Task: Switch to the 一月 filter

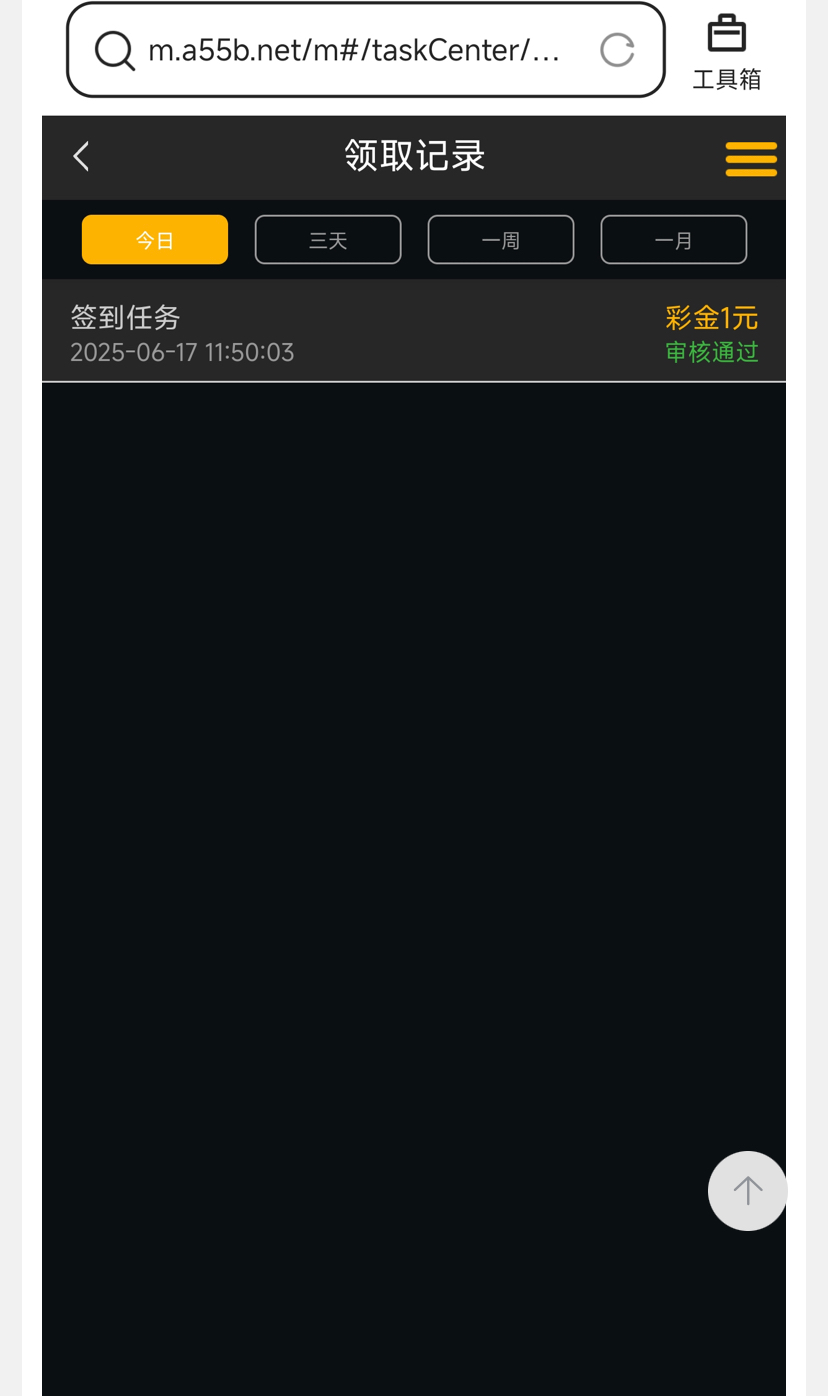Action: pyautogui.click(x=674, y=240)
